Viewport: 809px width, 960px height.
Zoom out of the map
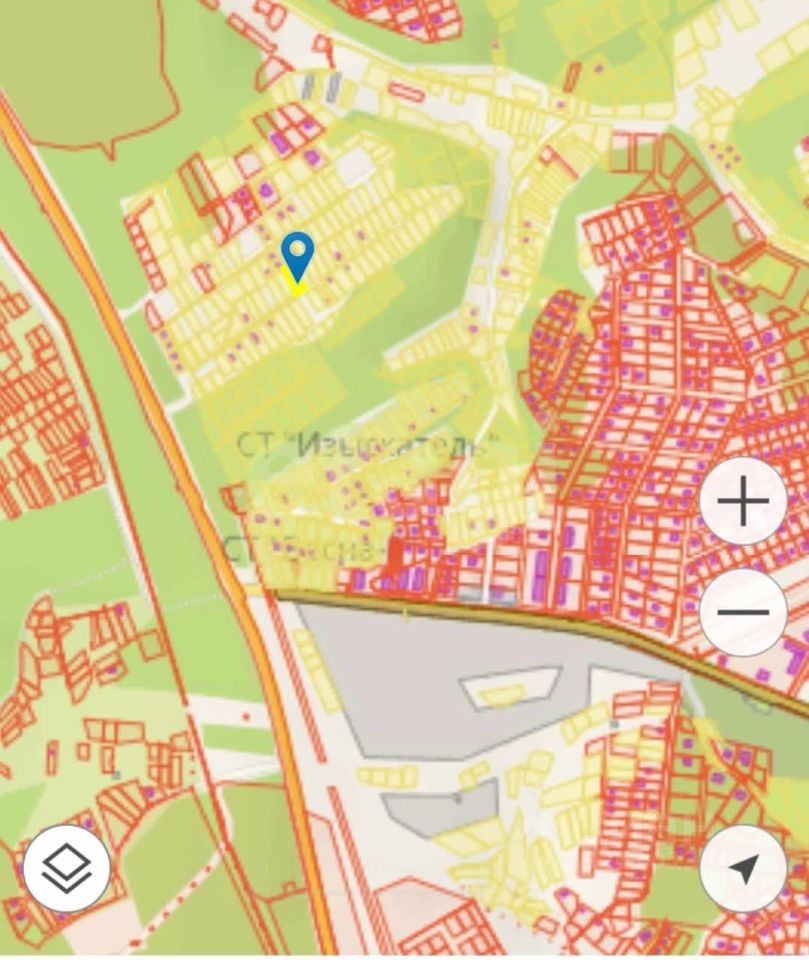coord(743,611)
